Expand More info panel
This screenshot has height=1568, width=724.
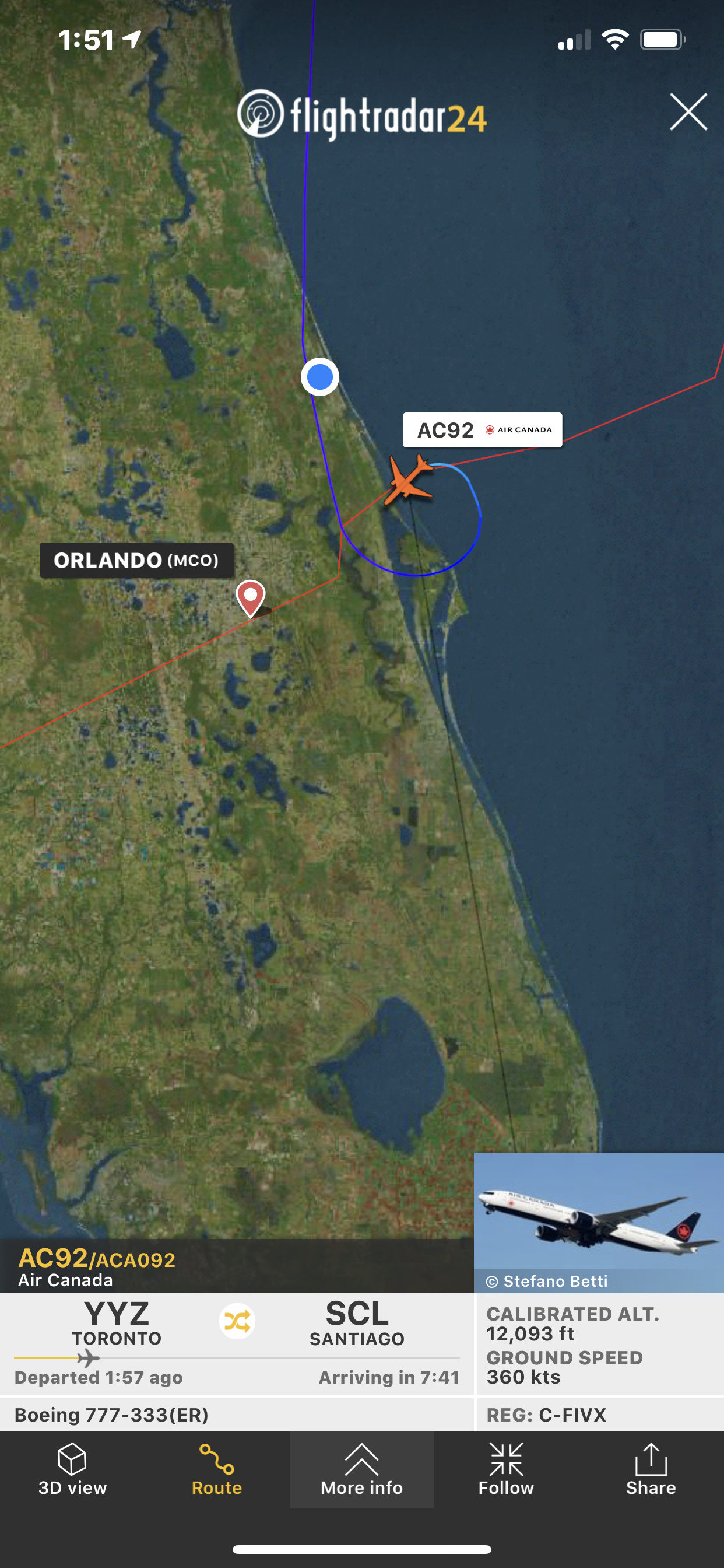tap(361, 1469)
